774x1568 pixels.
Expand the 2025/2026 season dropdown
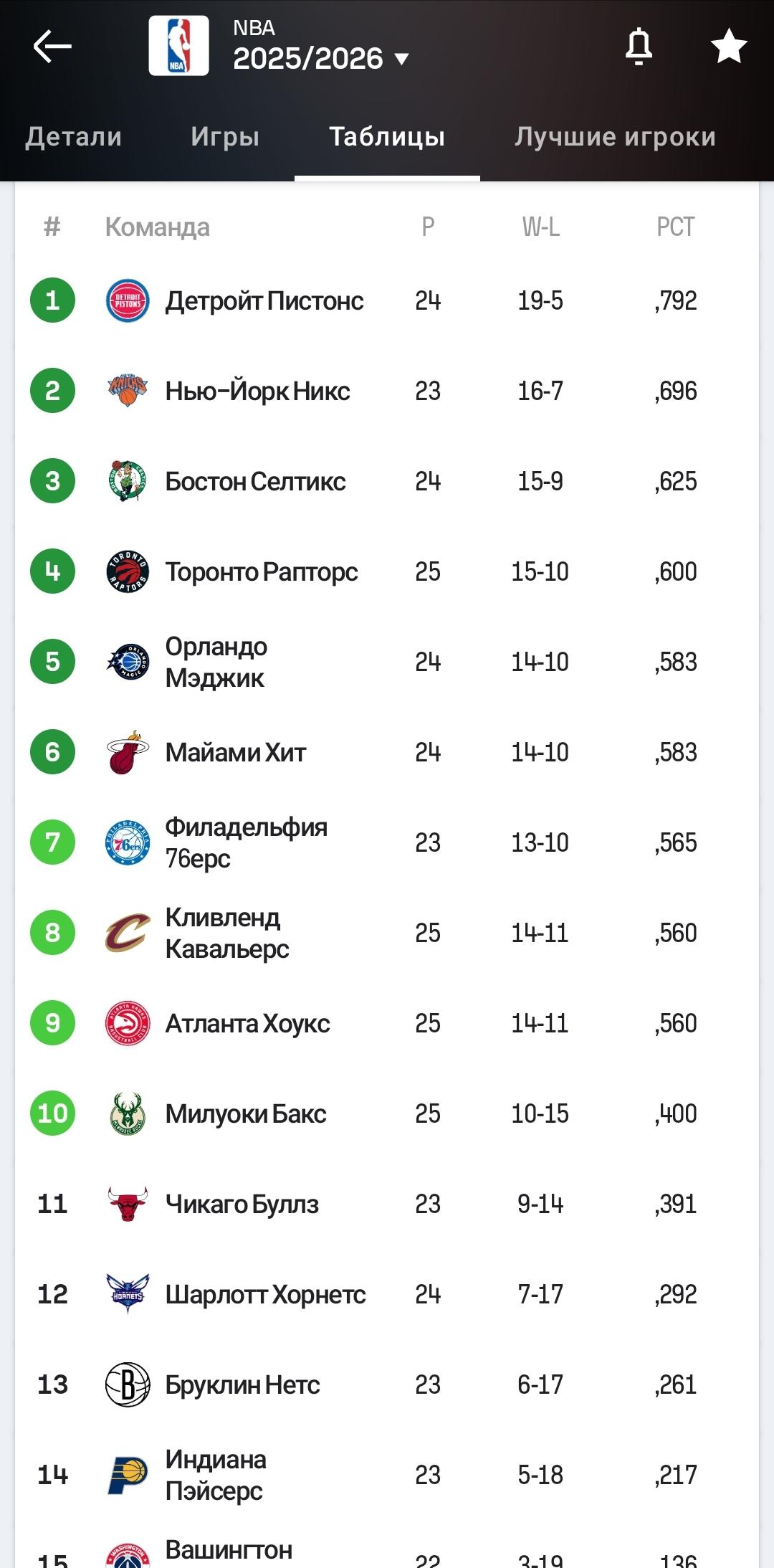point(321,59)
